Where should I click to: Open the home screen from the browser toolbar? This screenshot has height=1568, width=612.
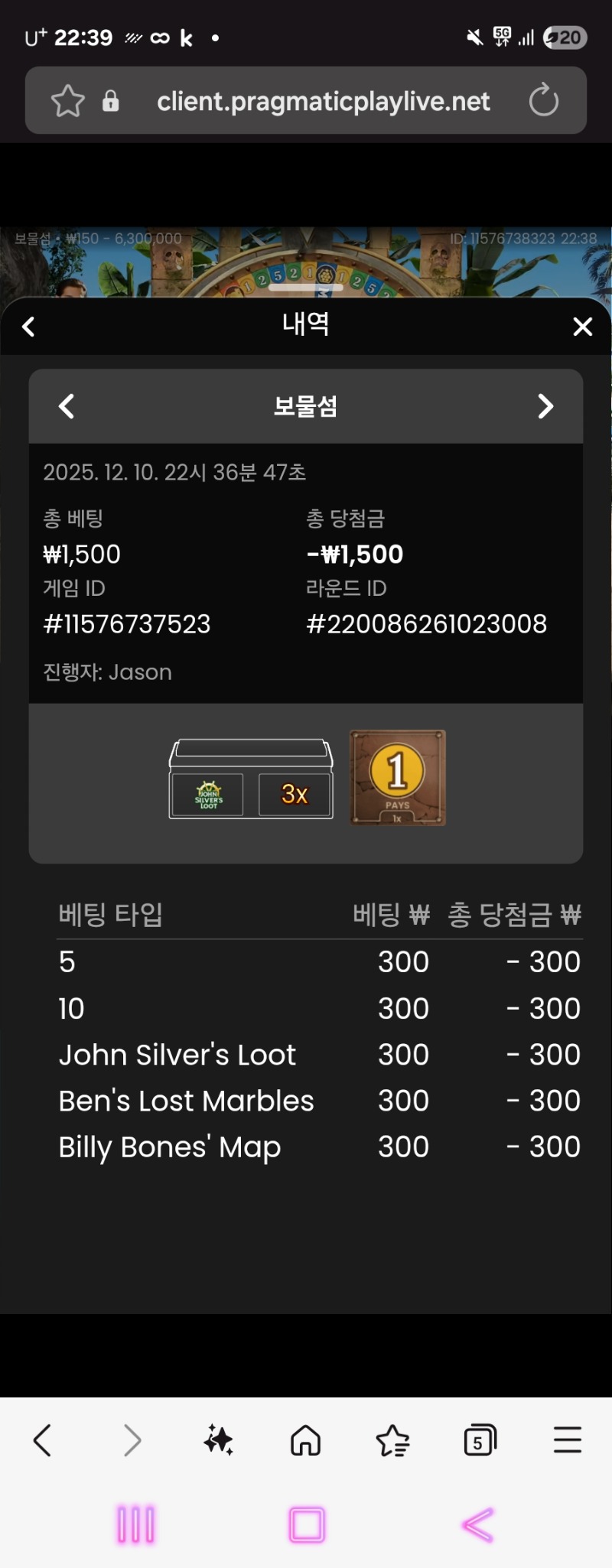click(305, 1440)
